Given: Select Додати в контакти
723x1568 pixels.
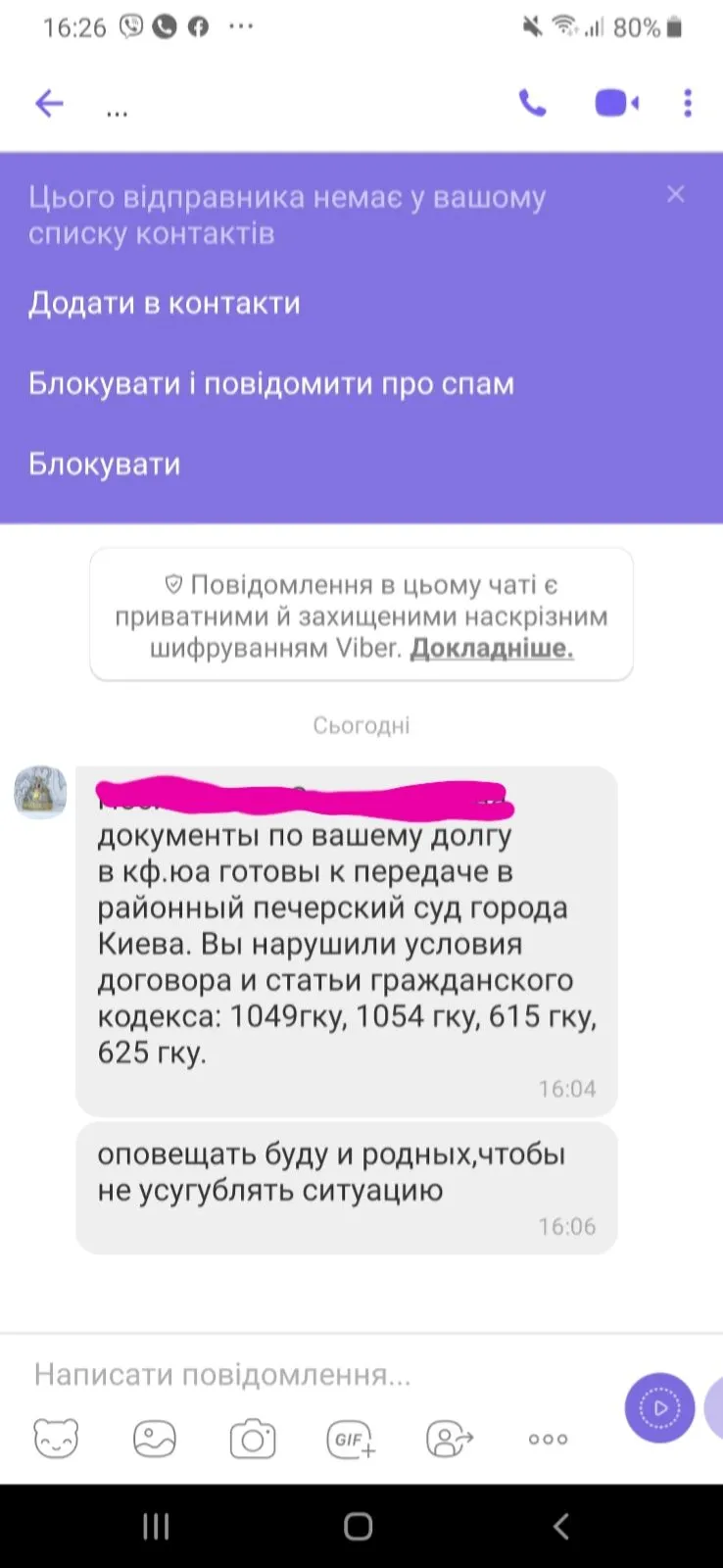Looking at the screenshot, I should pos(164,303).
